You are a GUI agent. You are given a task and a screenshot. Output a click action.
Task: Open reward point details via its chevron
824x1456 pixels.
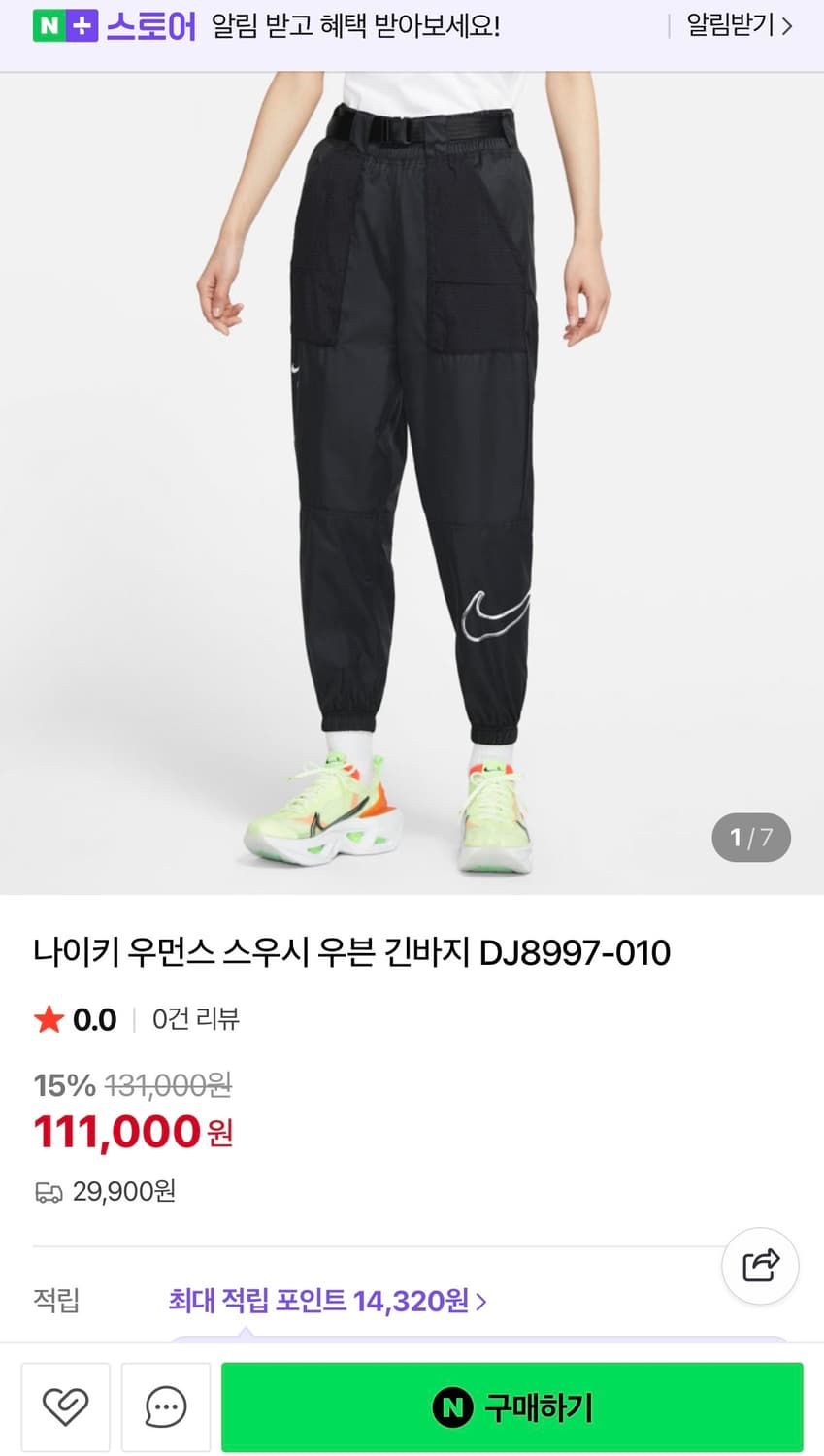479,1301
